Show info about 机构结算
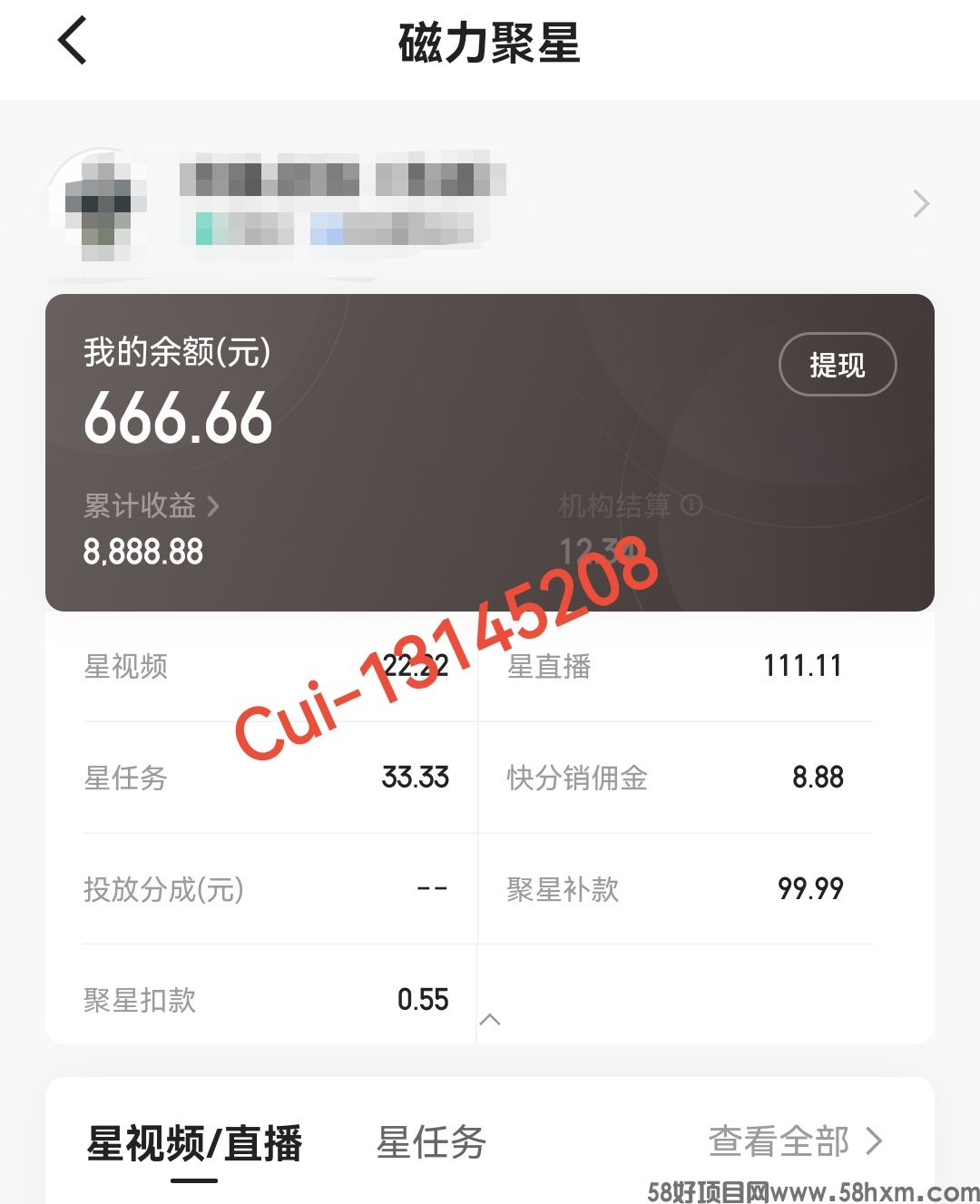Image resolution: width=980 pixels, height=1204 pixels. click(x=691, y=504)
